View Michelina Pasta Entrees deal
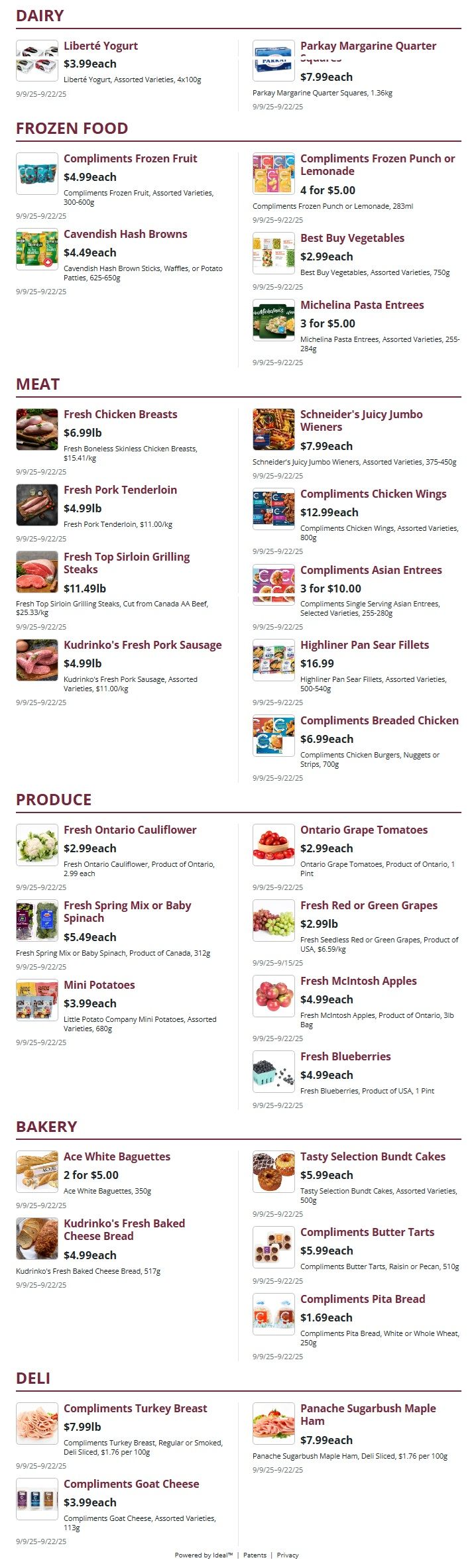The height and width of the screenshot is (1568, 476). (x=362, y=305)
